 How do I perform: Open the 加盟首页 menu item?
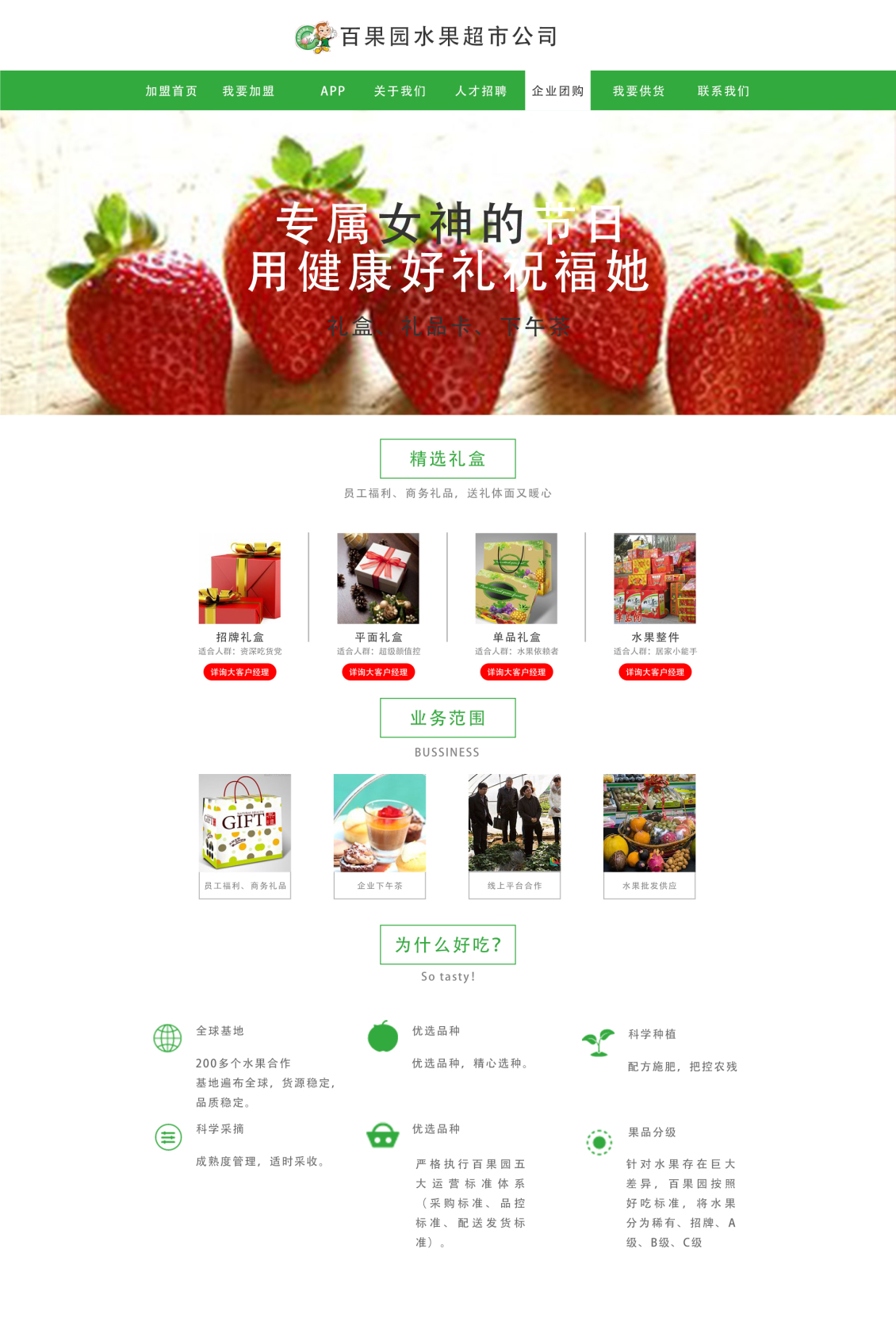tap(171, 90)
